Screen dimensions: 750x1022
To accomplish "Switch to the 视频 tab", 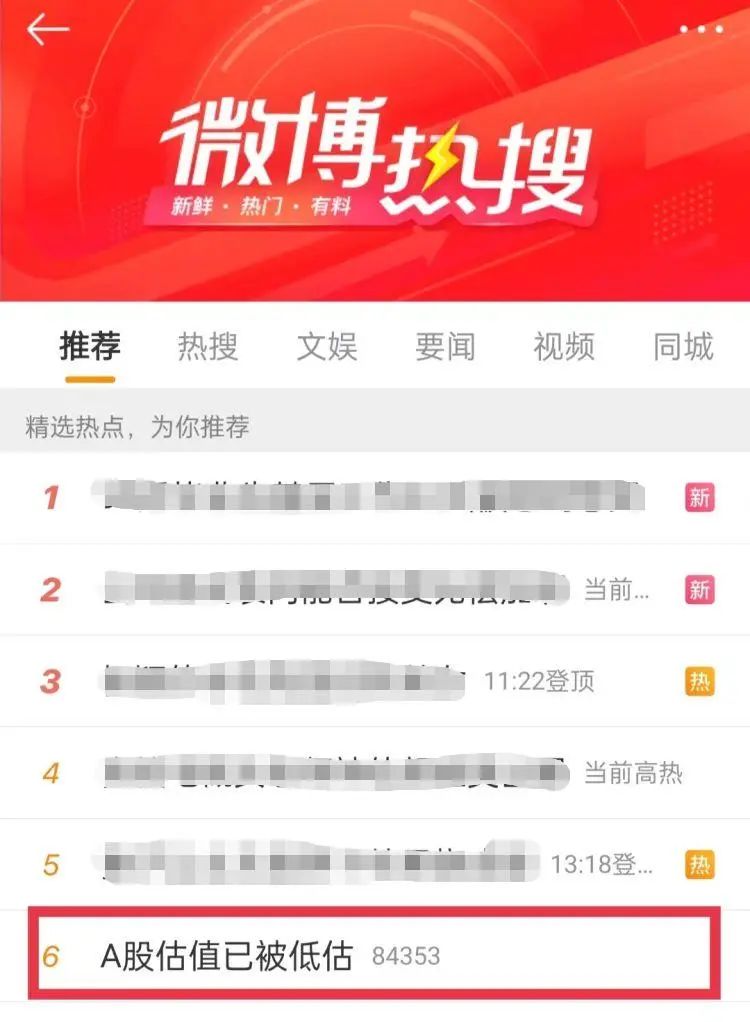I will tap(564, 347).
